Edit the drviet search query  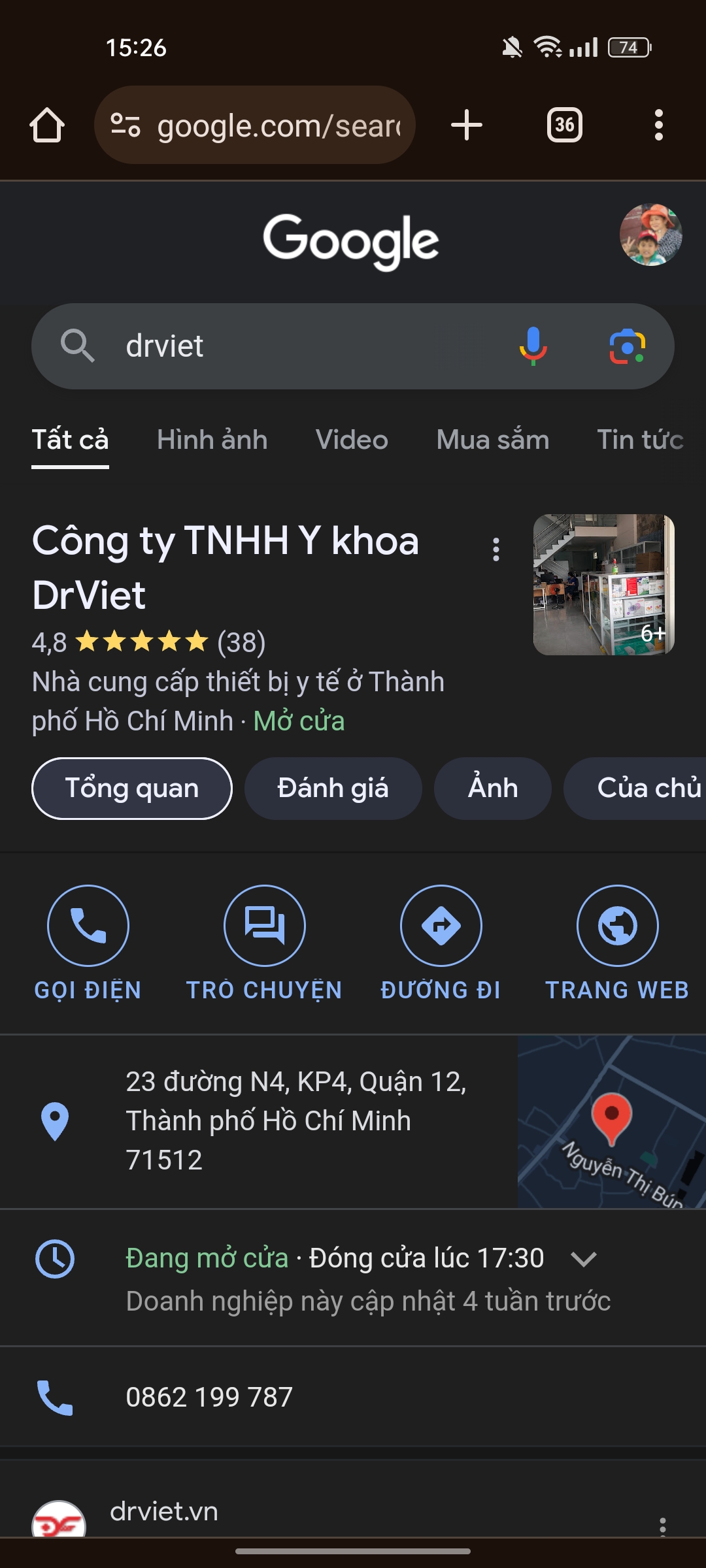click(294, 346)
